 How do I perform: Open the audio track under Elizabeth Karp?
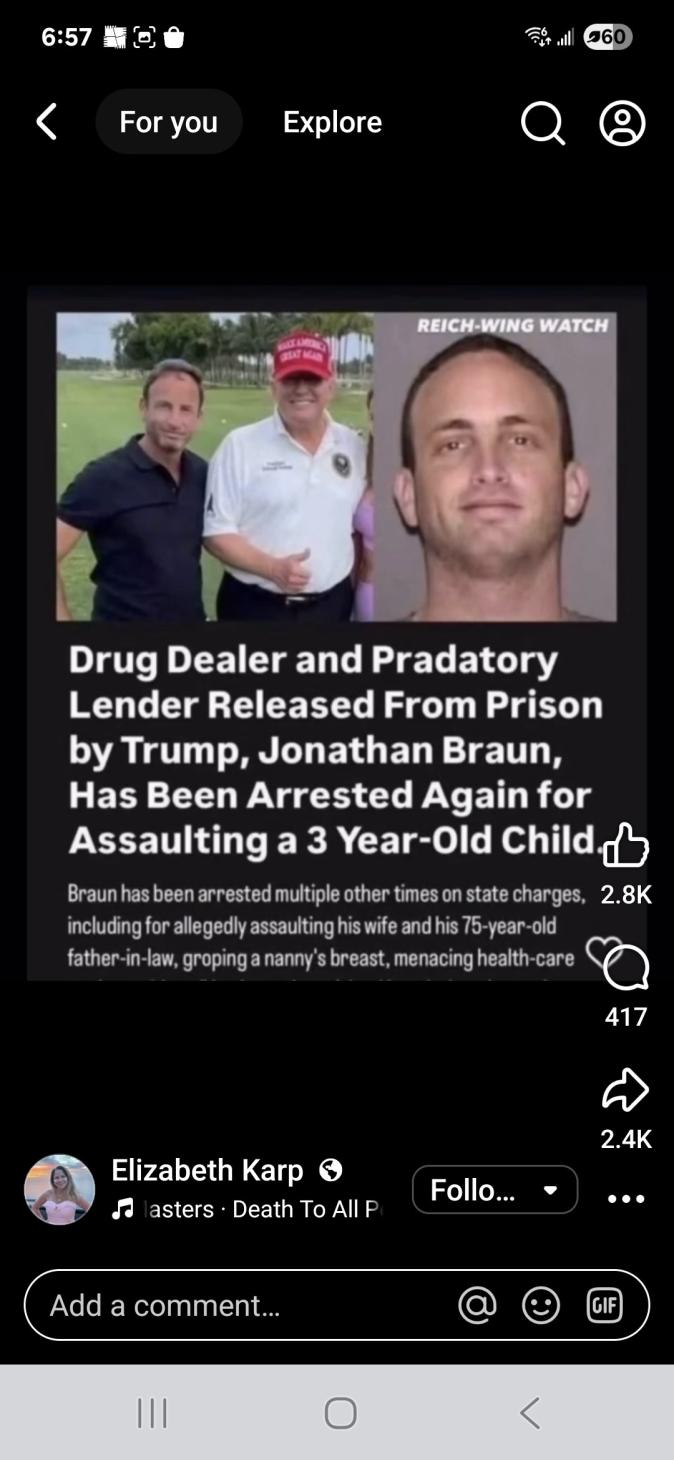tap(250, 1209)
